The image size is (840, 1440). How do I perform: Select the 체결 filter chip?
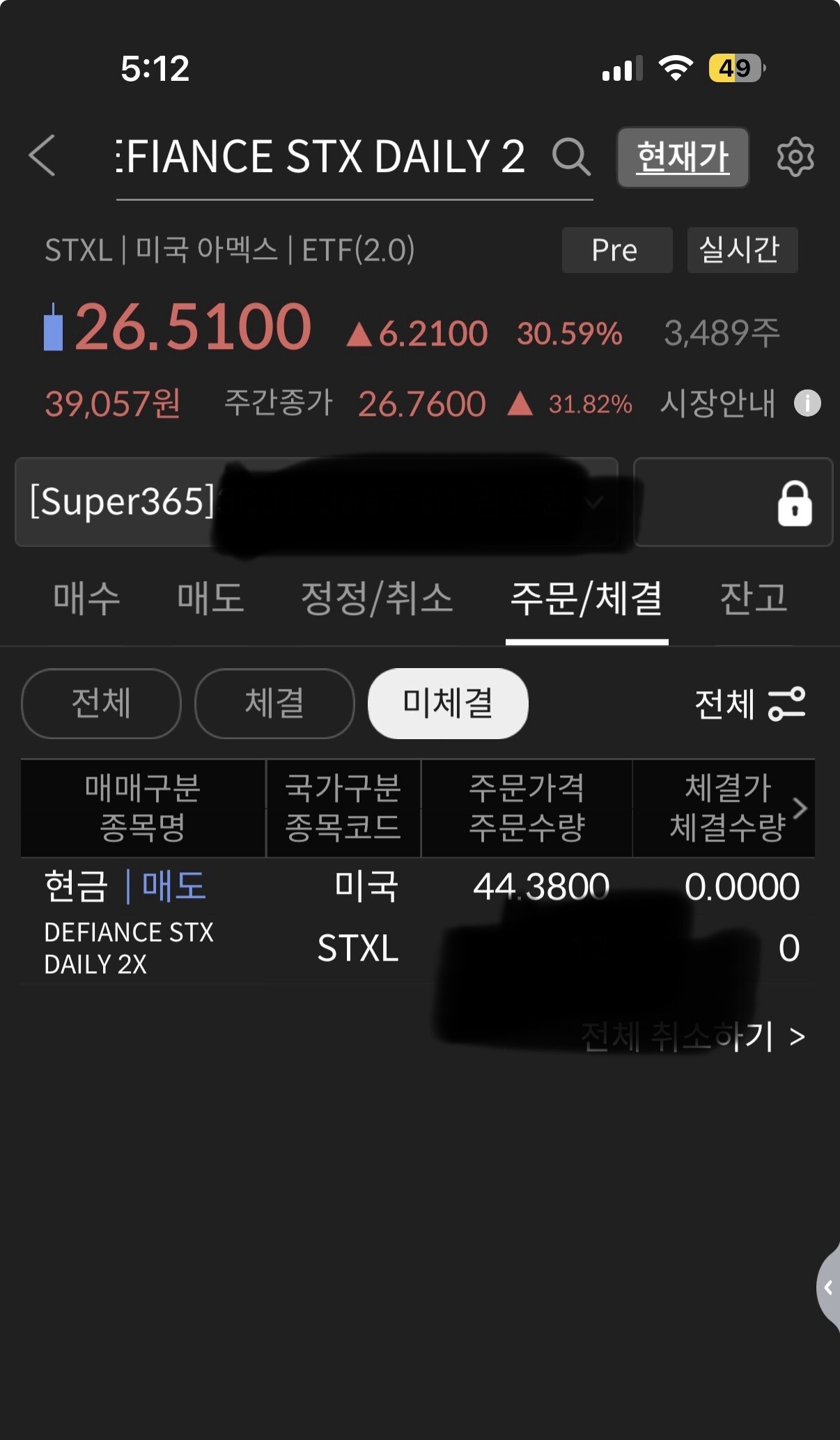coord(274,703)
